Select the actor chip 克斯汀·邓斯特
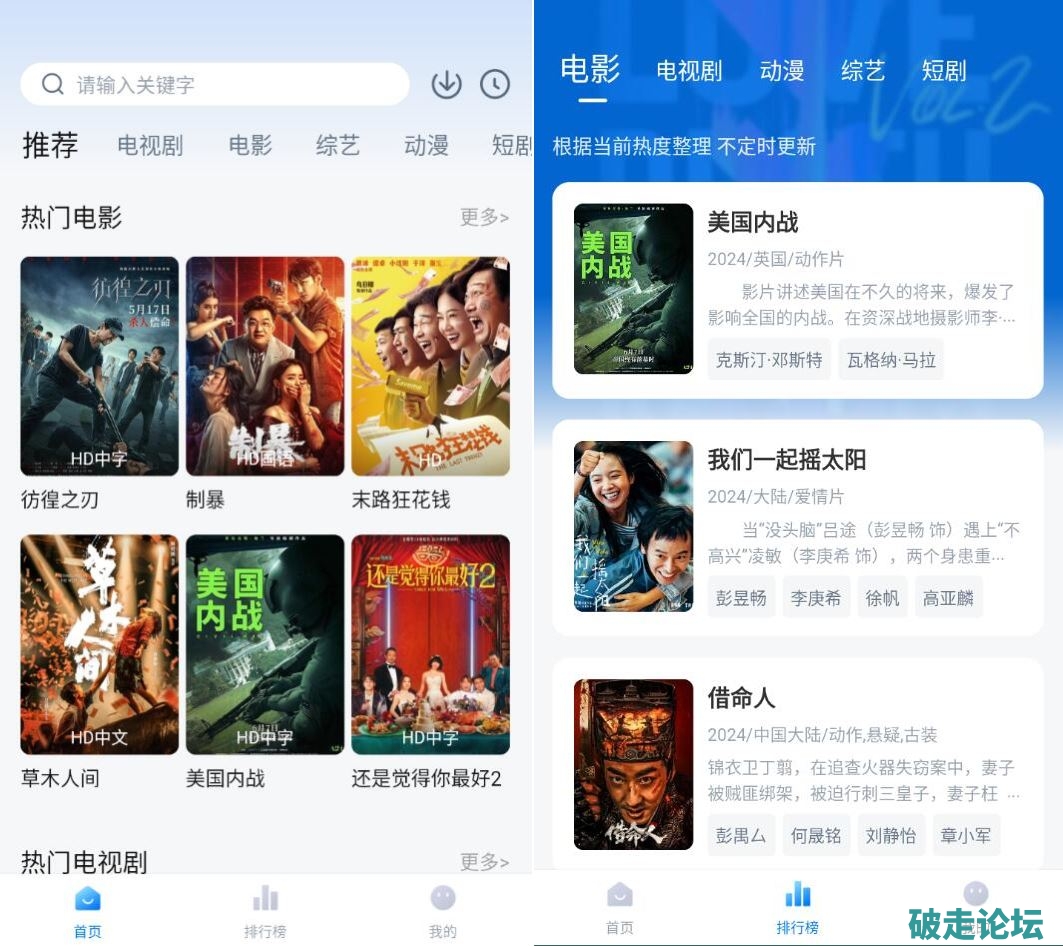 [x=769, y=360]
